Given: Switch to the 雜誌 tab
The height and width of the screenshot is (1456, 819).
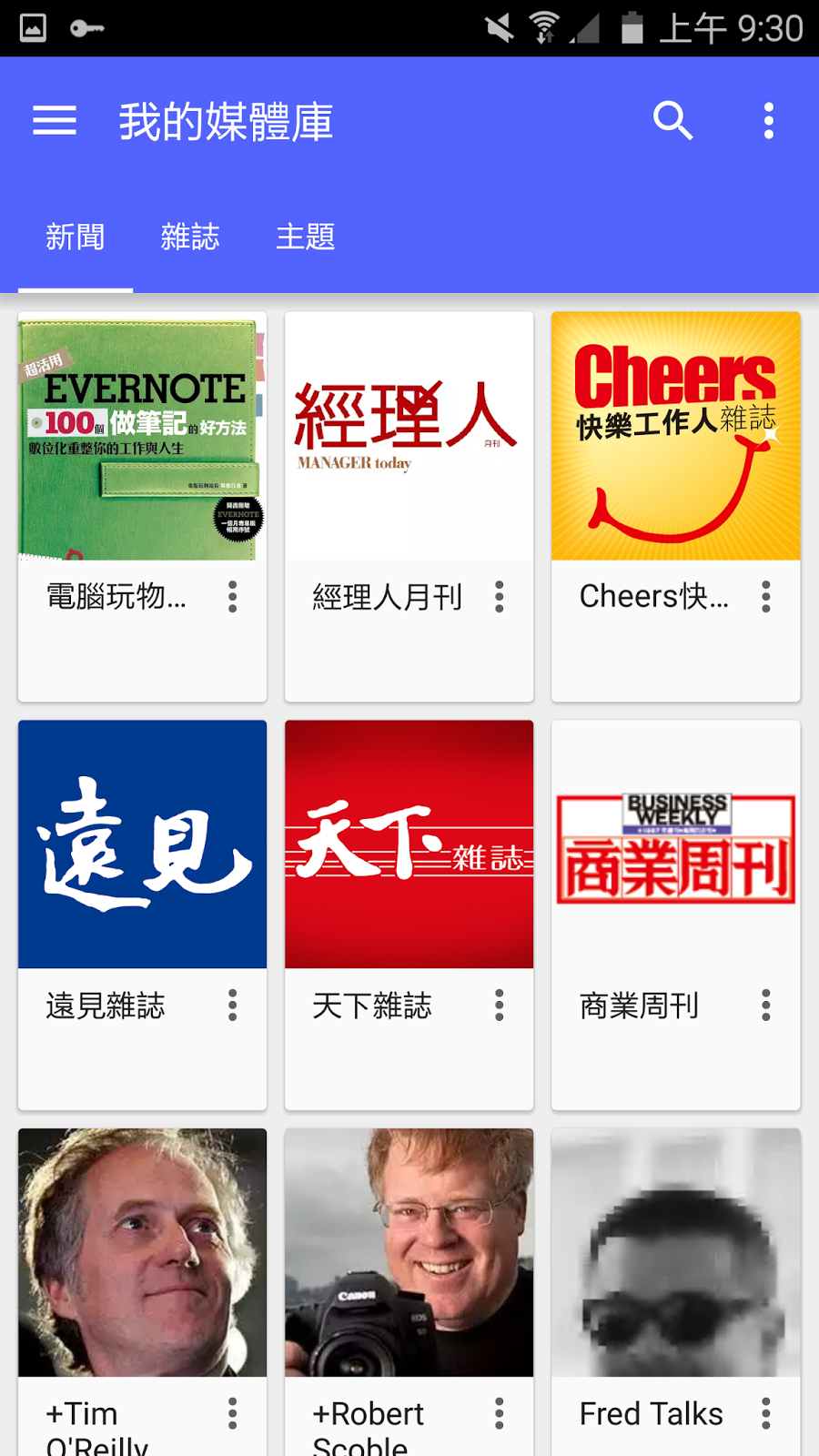Looking at the screenshot, I should pyautogui.click(x=190, y=237).
